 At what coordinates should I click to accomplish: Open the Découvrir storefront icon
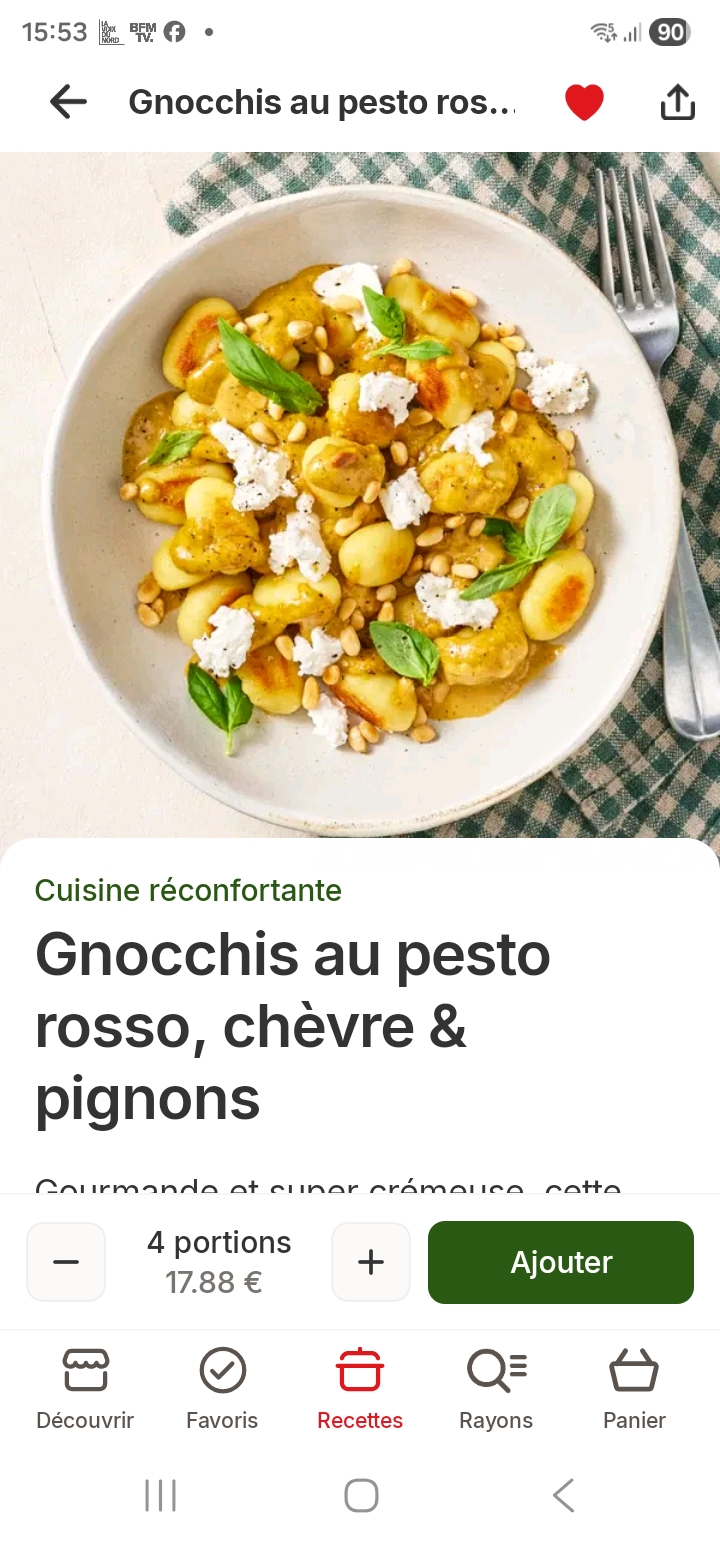[85, 1370]
